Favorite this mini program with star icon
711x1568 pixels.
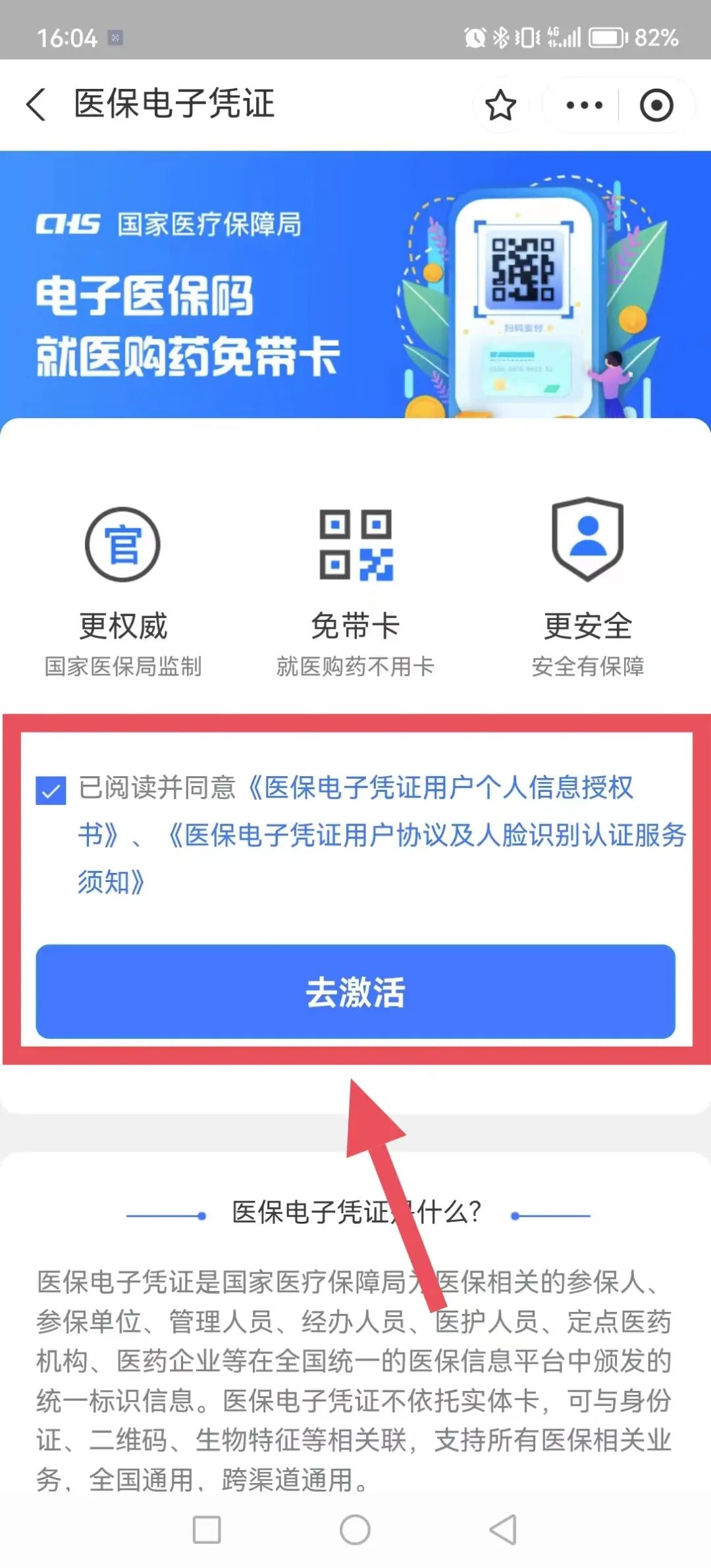tap(500, 105)
